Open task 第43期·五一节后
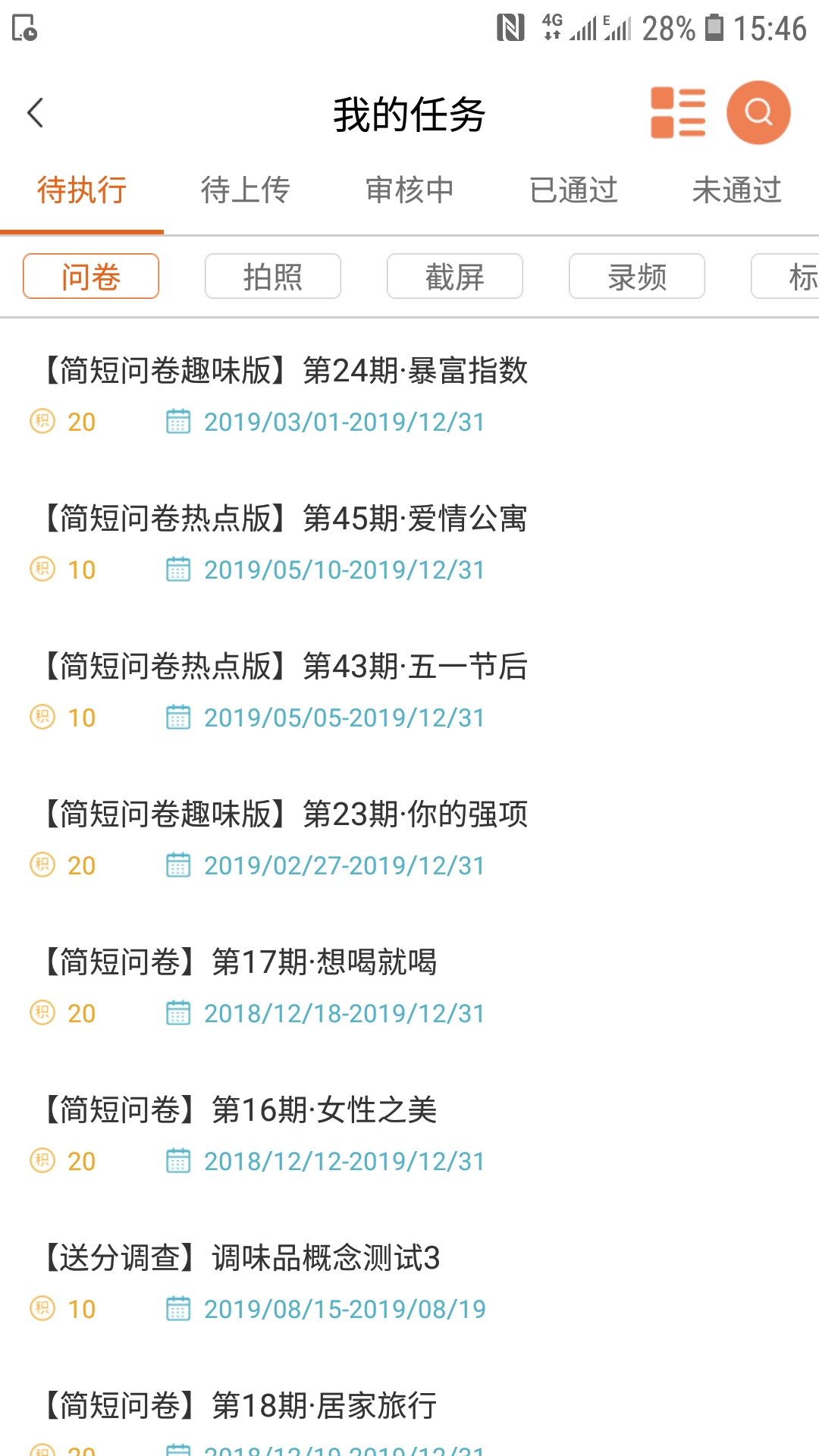The image size is (819, 1456). (285, 667)
